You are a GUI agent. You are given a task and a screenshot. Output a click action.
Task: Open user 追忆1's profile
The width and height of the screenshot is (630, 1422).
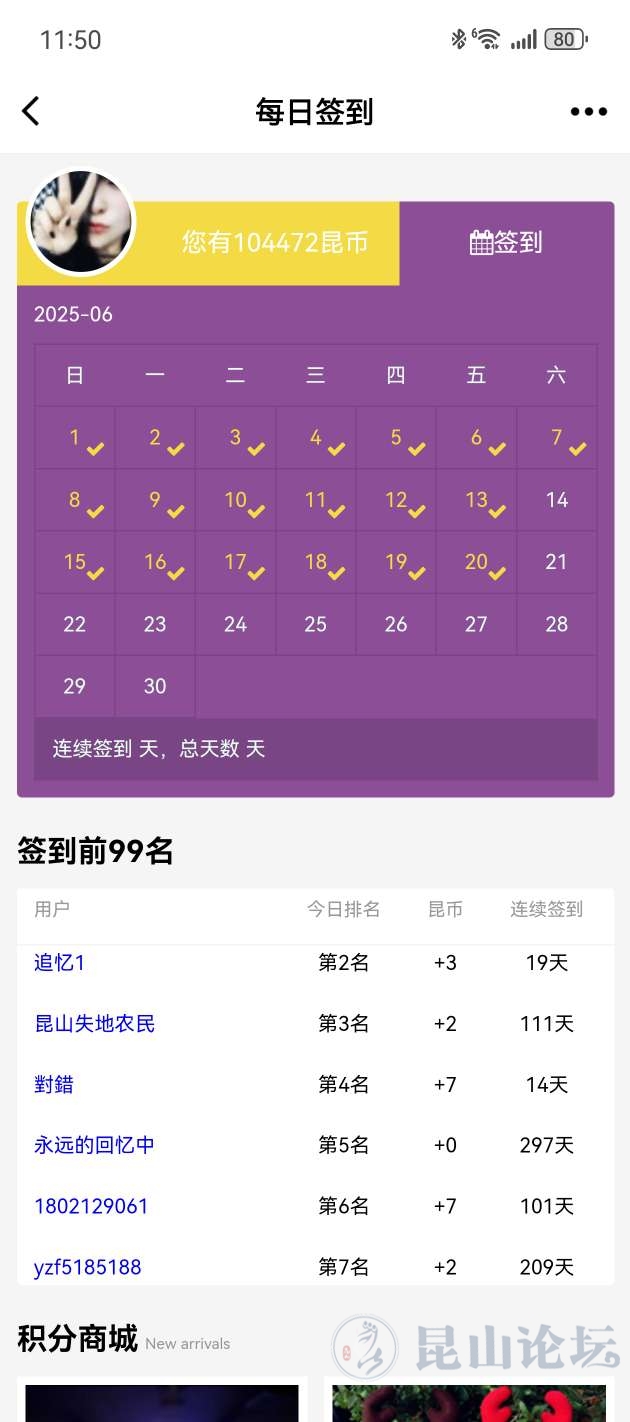(x=60, y=963)
